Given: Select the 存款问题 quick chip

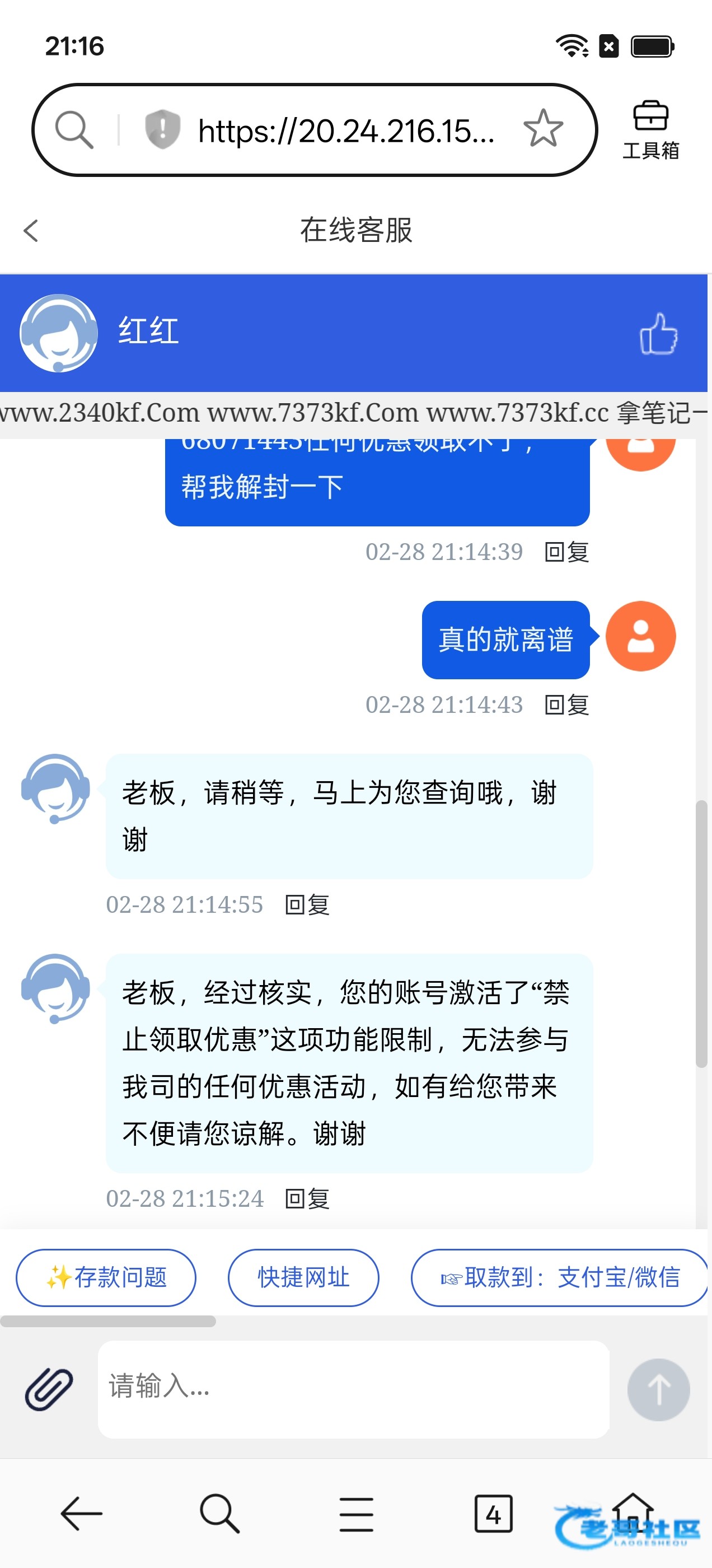Looking at the screenshot, I should (106, 1277).
